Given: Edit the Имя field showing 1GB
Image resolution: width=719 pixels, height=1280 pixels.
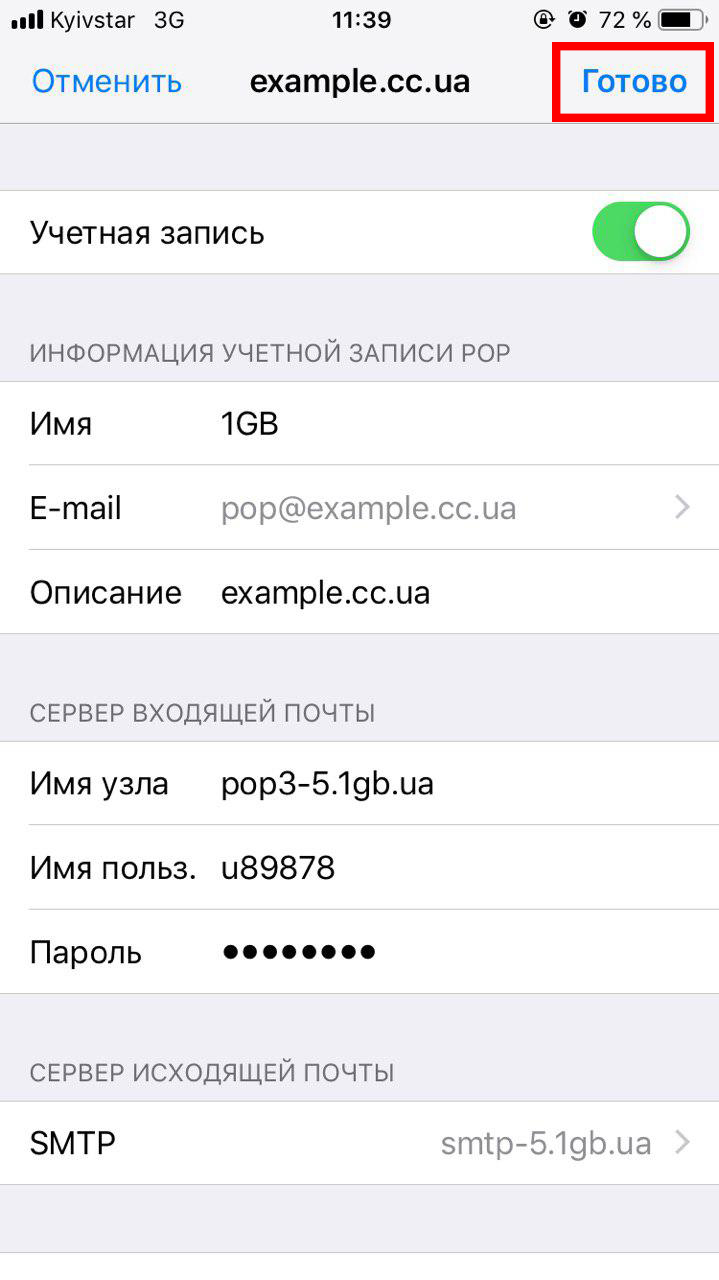Looking at the screenshot, I should [x=359, y=424].
